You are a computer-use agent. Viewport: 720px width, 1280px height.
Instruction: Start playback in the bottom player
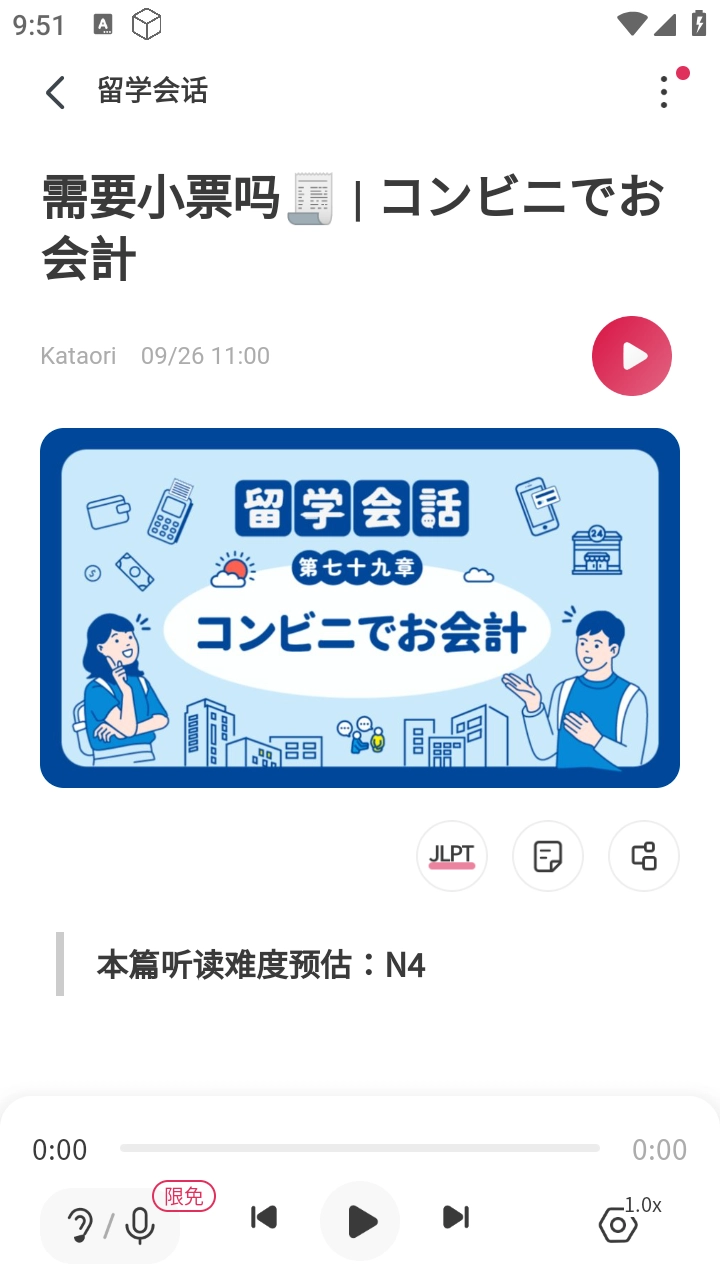(x=360, y=1221)
